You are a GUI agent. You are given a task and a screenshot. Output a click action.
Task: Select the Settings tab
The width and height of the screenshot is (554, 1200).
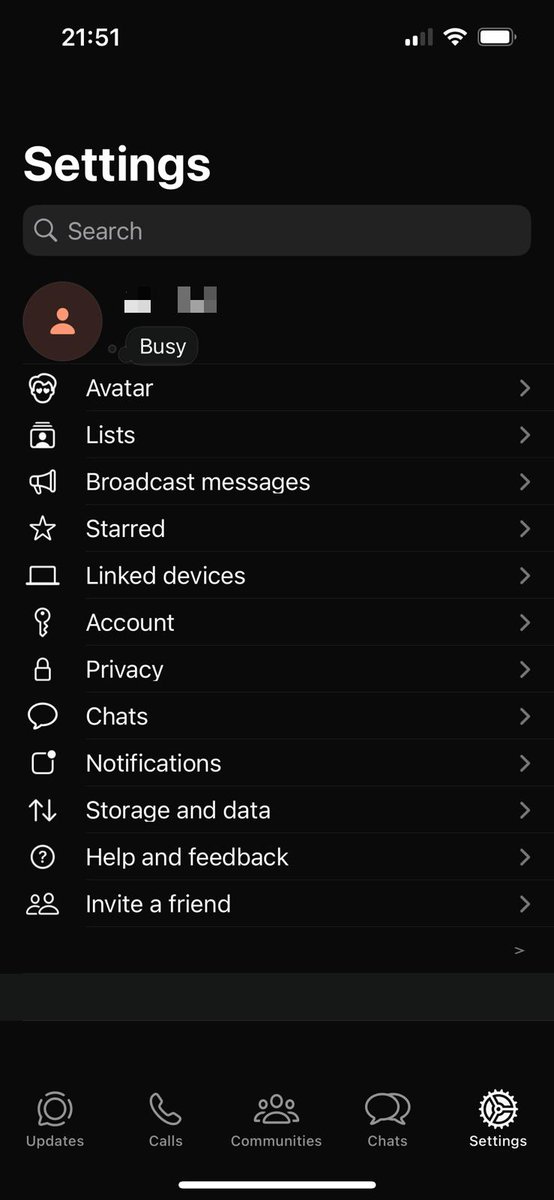pos(498,1119)
